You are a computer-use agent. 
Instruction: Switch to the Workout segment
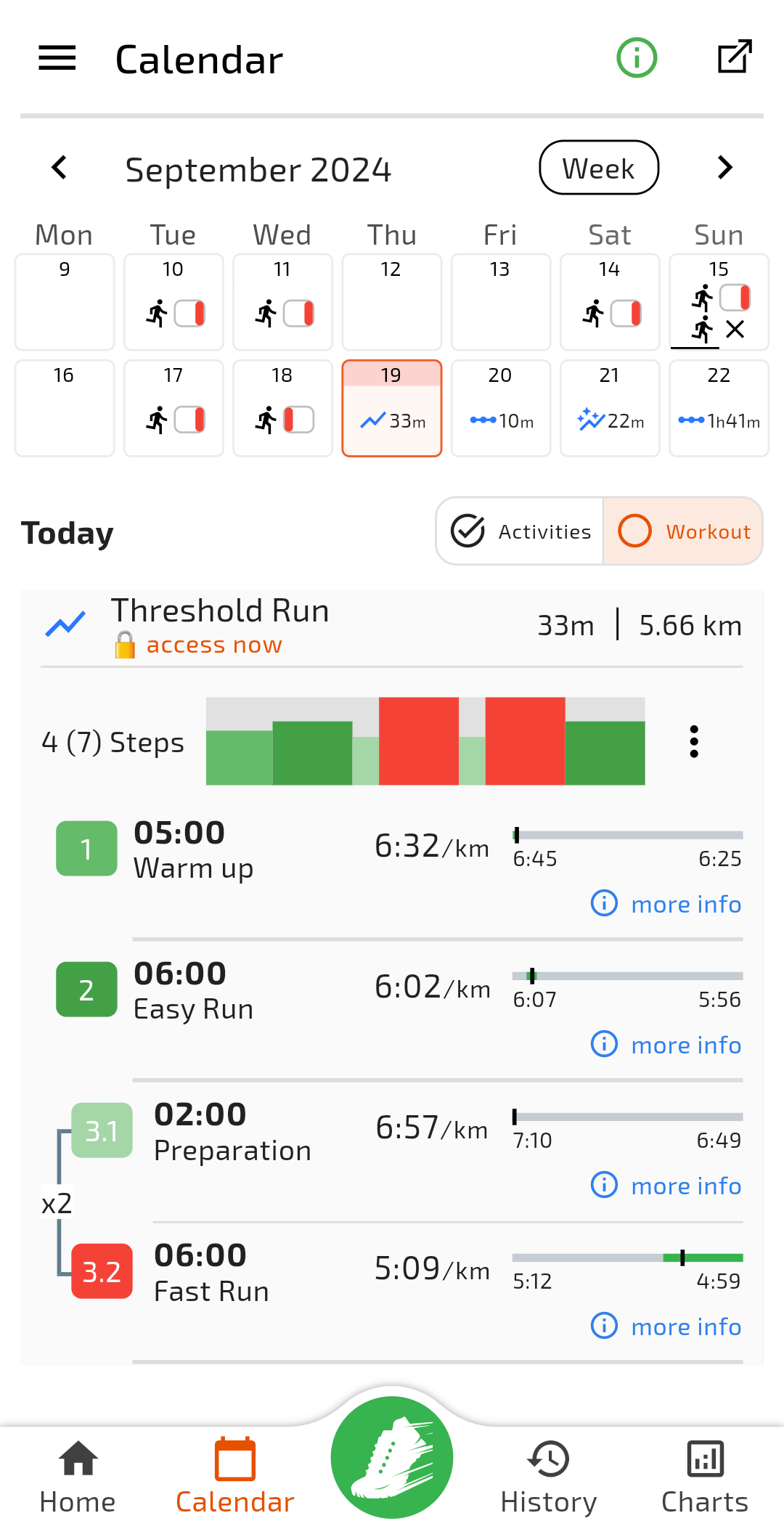pos(683,531)
